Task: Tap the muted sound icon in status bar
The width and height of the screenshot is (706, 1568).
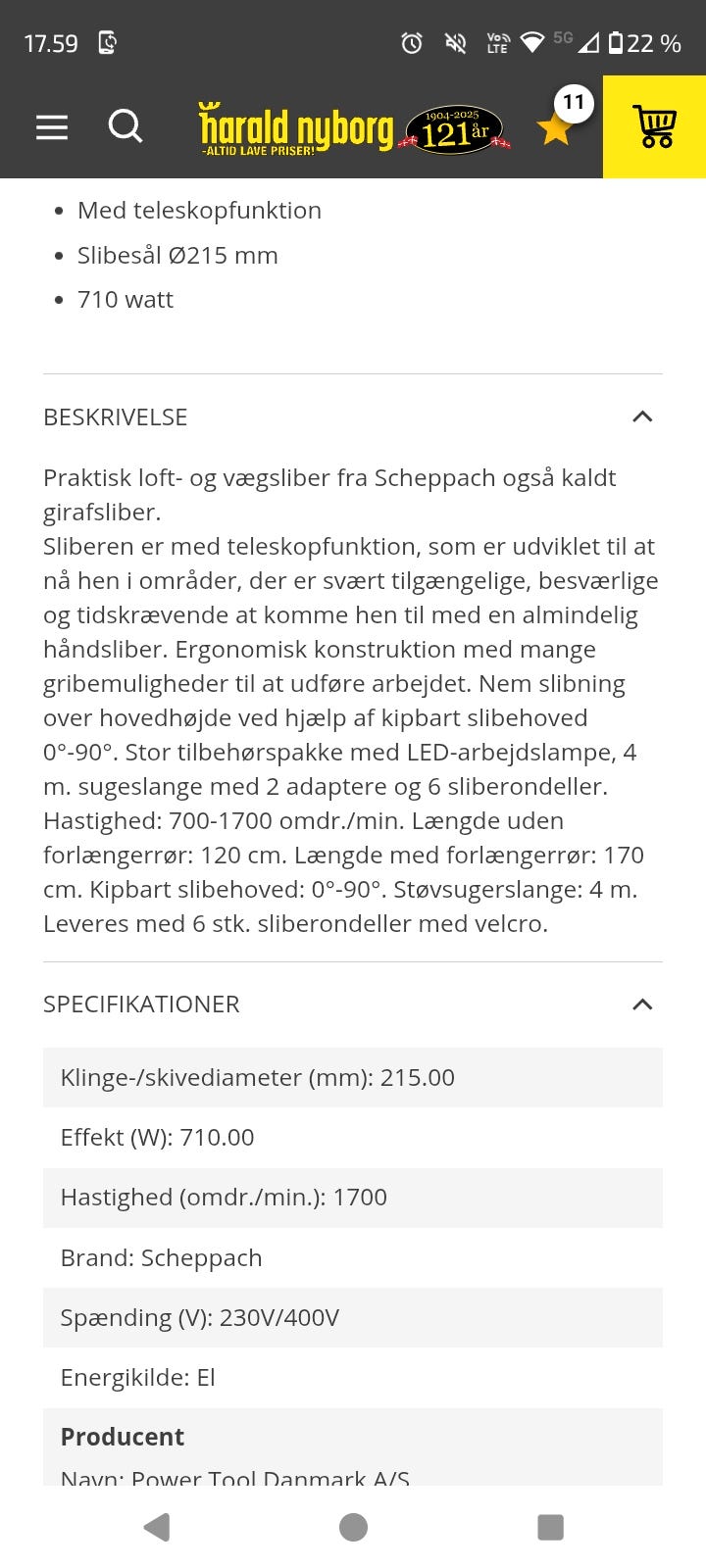Action: (454, 43)
